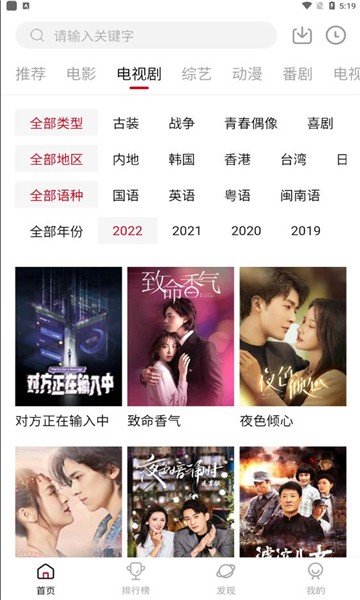Choose 全部年份 filter
The width and height of the screenshot is (360, 600).
point(56,231)
